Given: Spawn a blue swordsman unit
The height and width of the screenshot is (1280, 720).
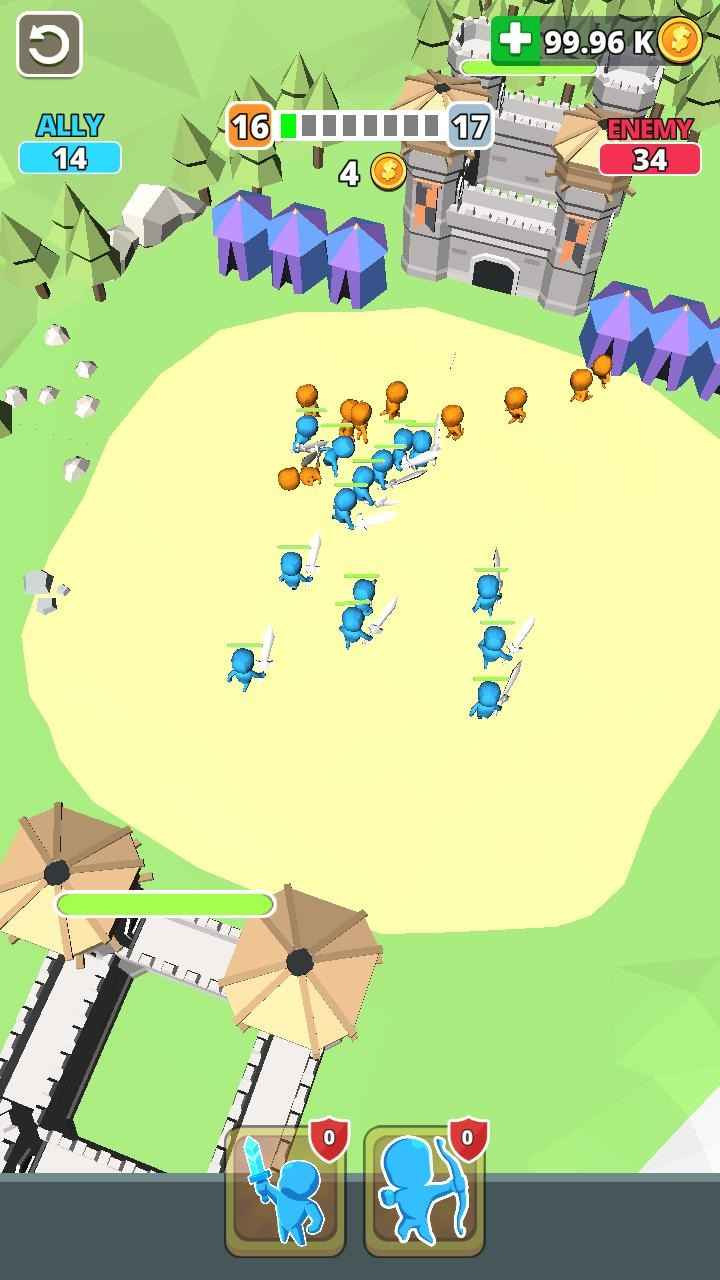Looking at the screenshot, I should tap(285, 1191).
